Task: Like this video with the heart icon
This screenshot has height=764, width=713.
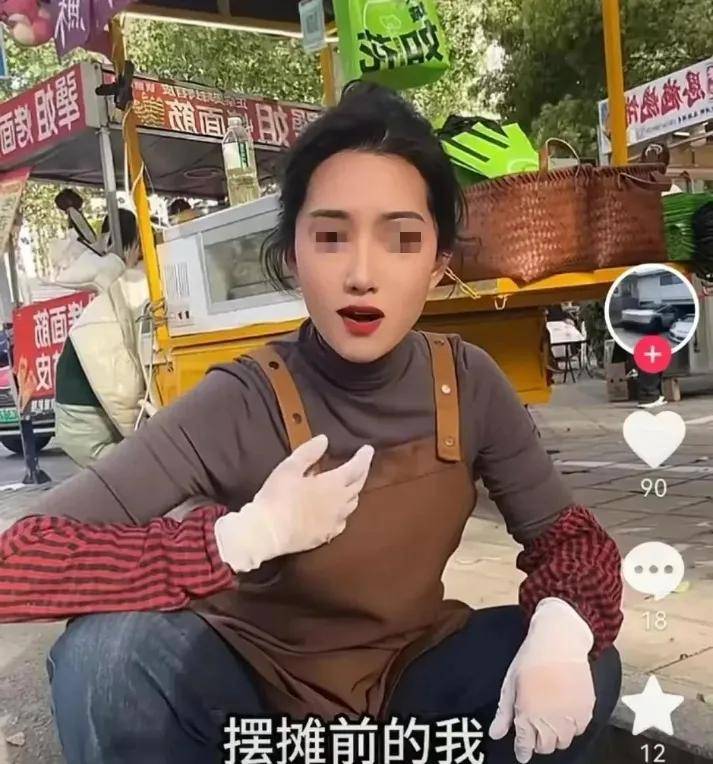Action: coord(653,438)
